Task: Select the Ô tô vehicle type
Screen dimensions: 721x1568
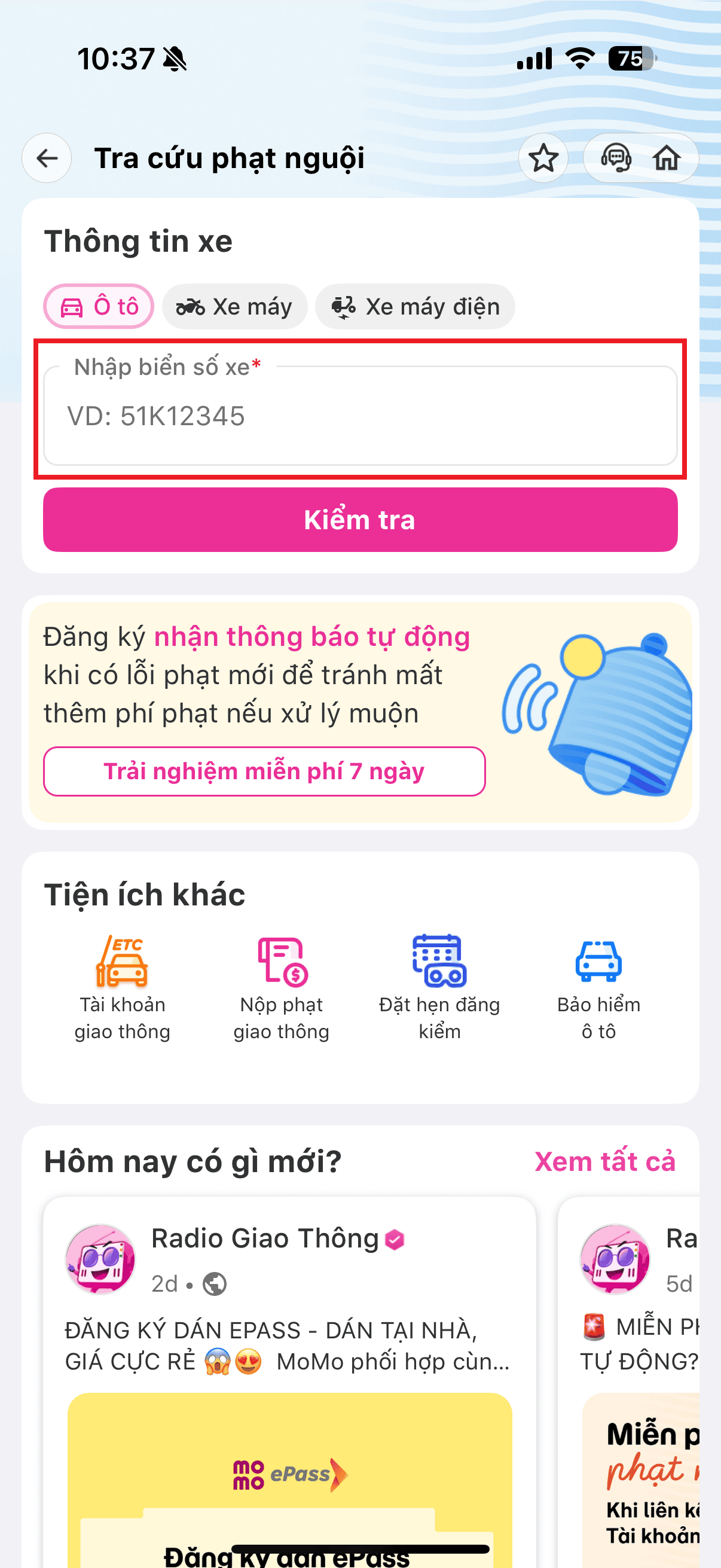Action: click(99, 306)
